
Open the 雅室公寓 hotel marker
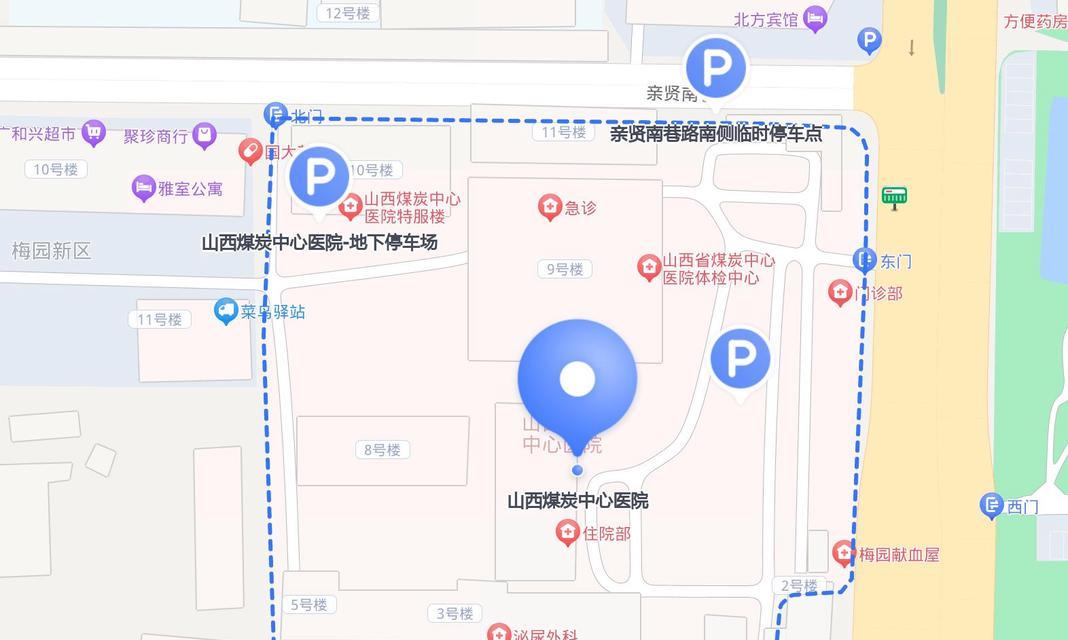144,188
